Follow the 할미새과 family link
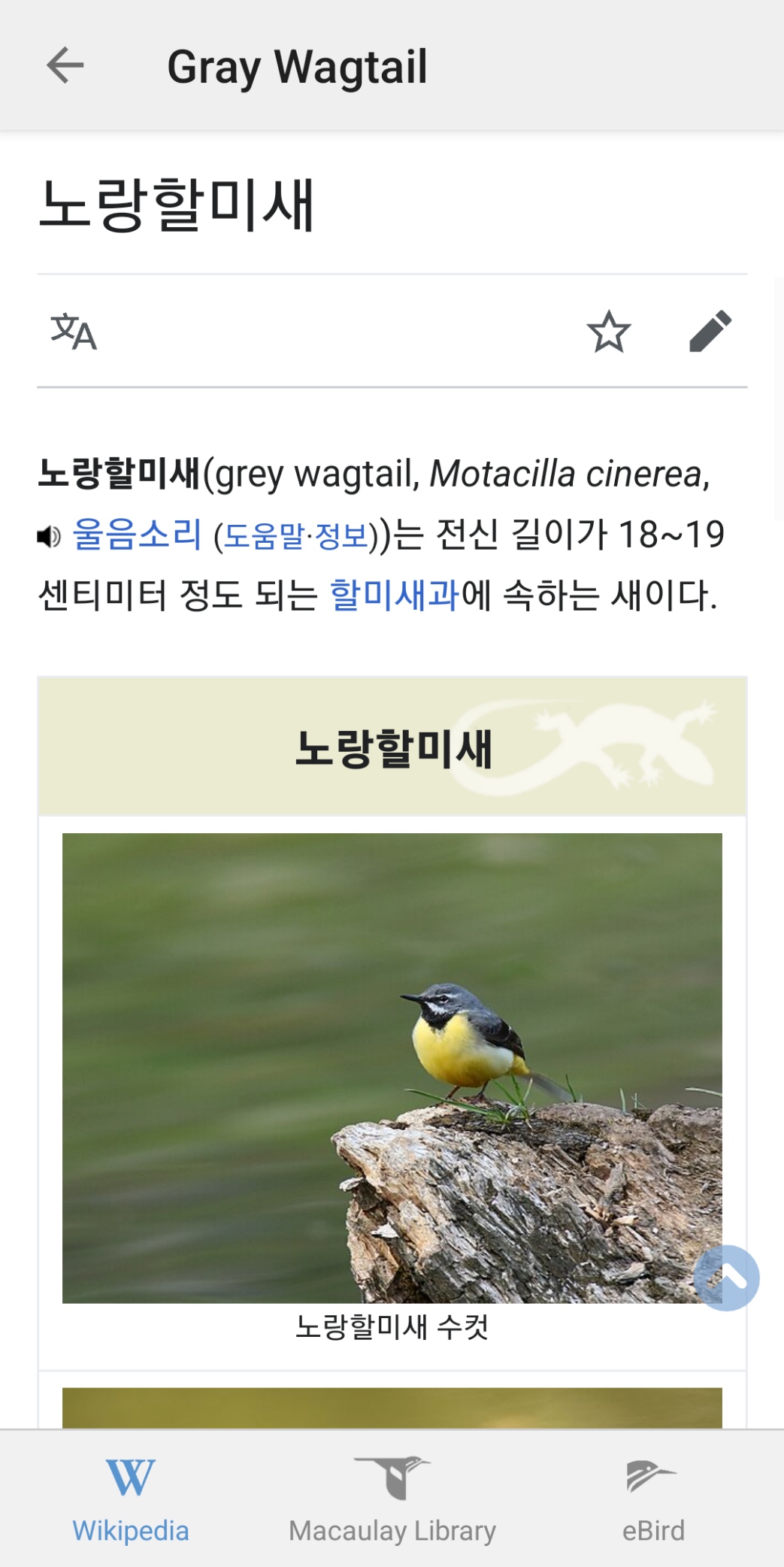This screenshot has height=1567, width=784. pos(397,595)
